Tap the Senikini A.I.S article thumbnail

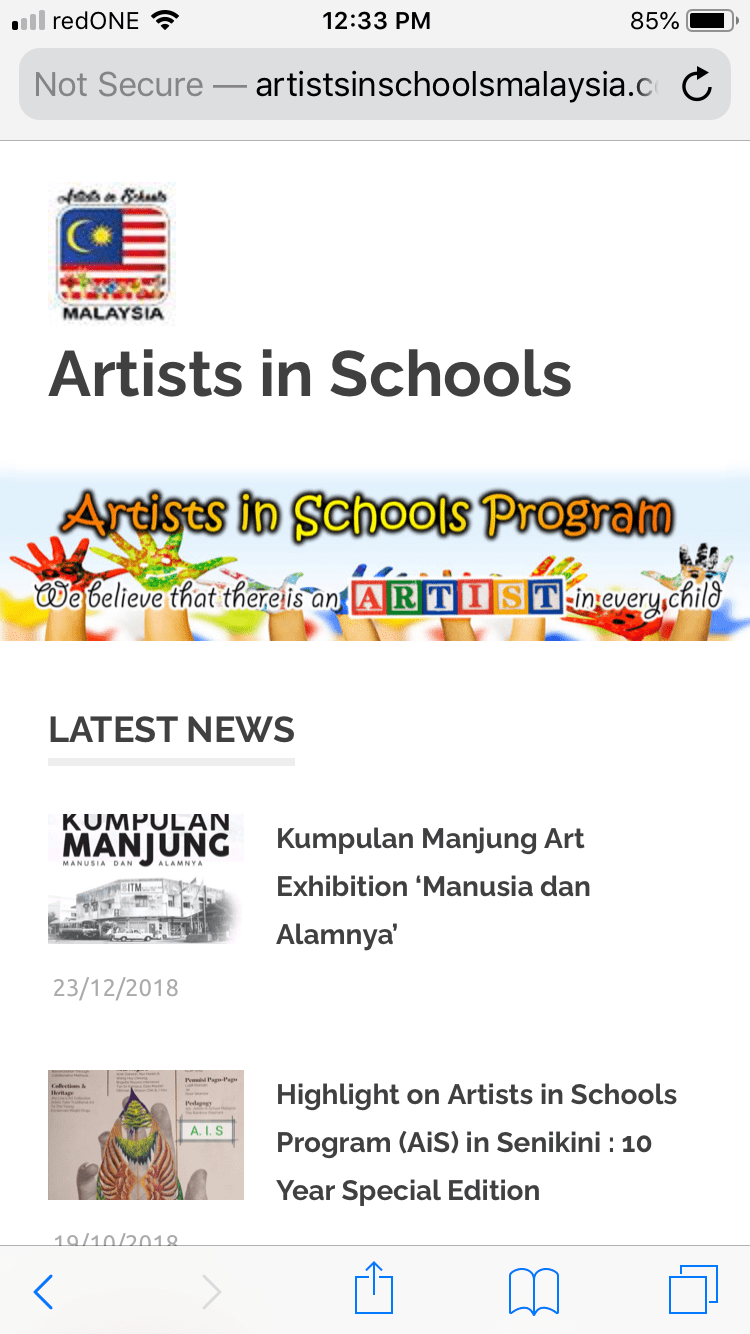[146, 1135]
